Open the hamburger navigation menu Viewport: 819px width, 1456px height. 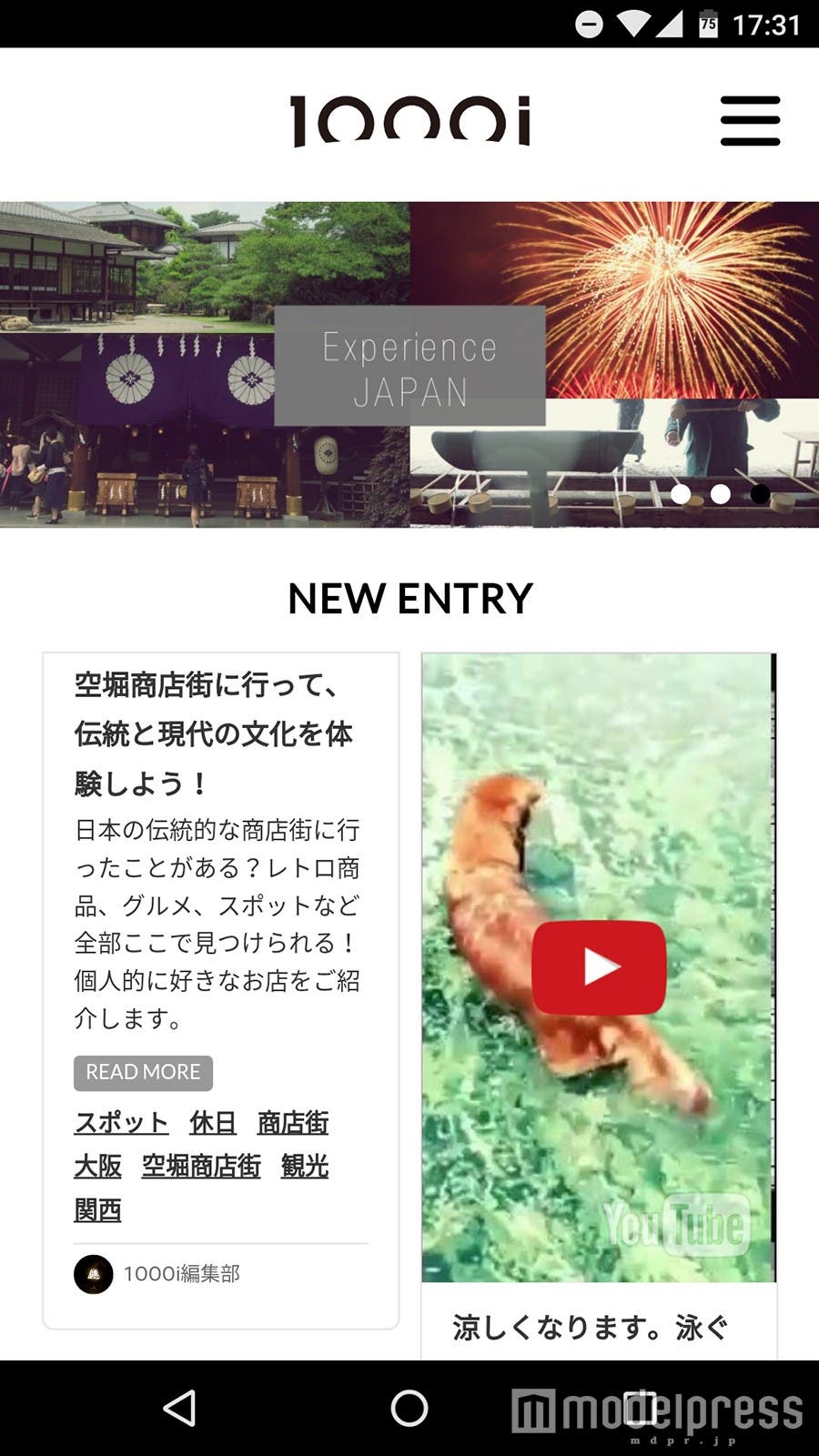(750, 119)
